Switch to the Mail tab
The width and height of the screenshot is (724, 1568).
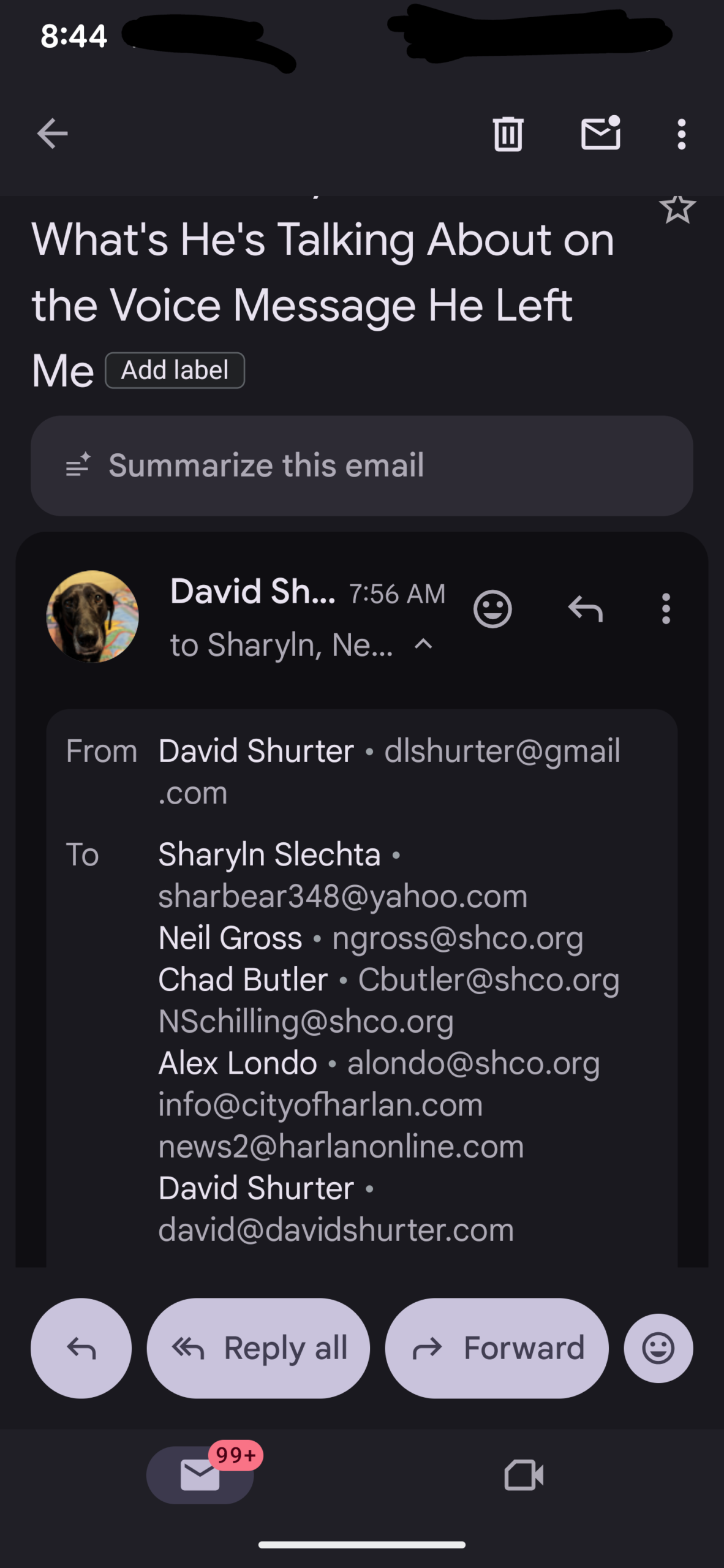(x=200, y=1475)
